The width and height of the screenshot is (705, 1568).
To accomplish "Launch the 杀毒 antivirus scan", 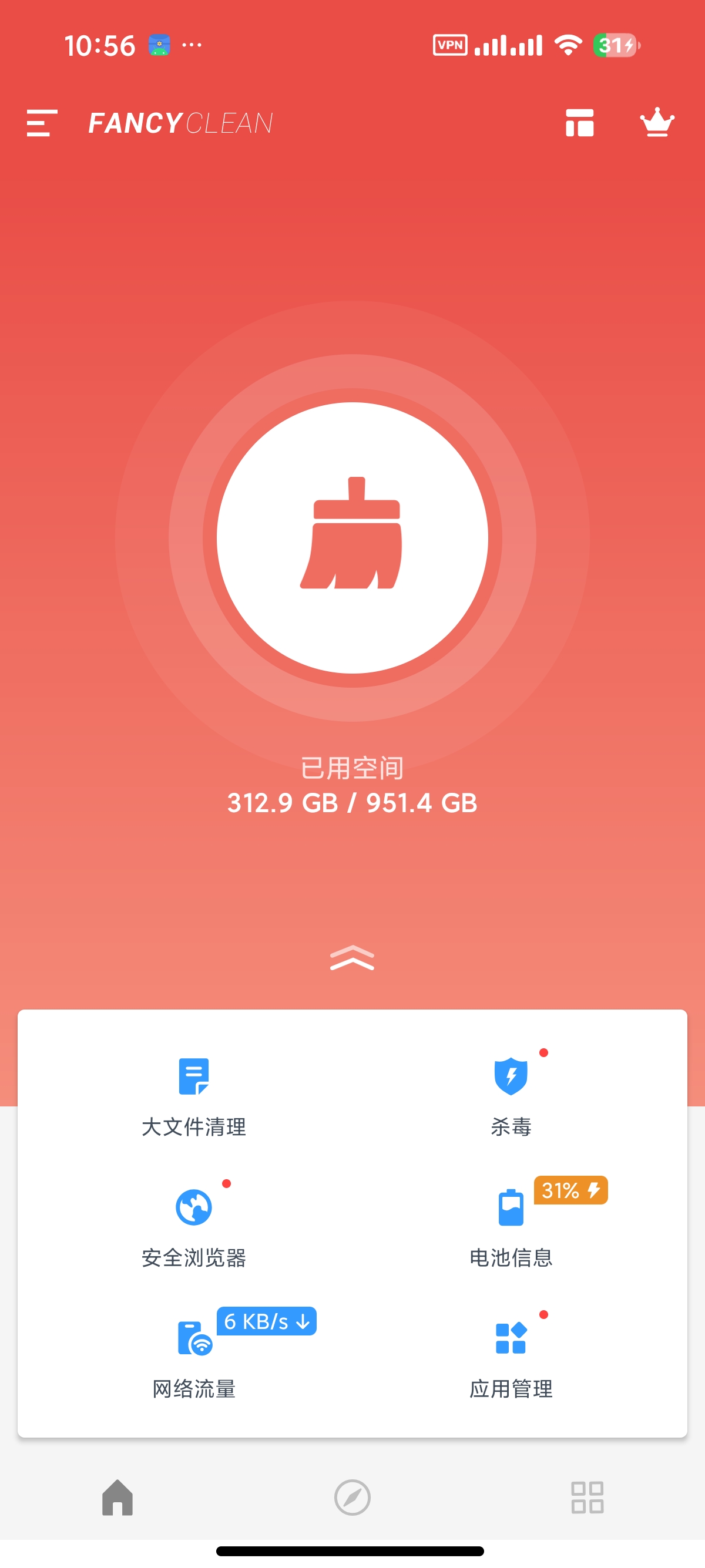I will tap(511, 1096).
